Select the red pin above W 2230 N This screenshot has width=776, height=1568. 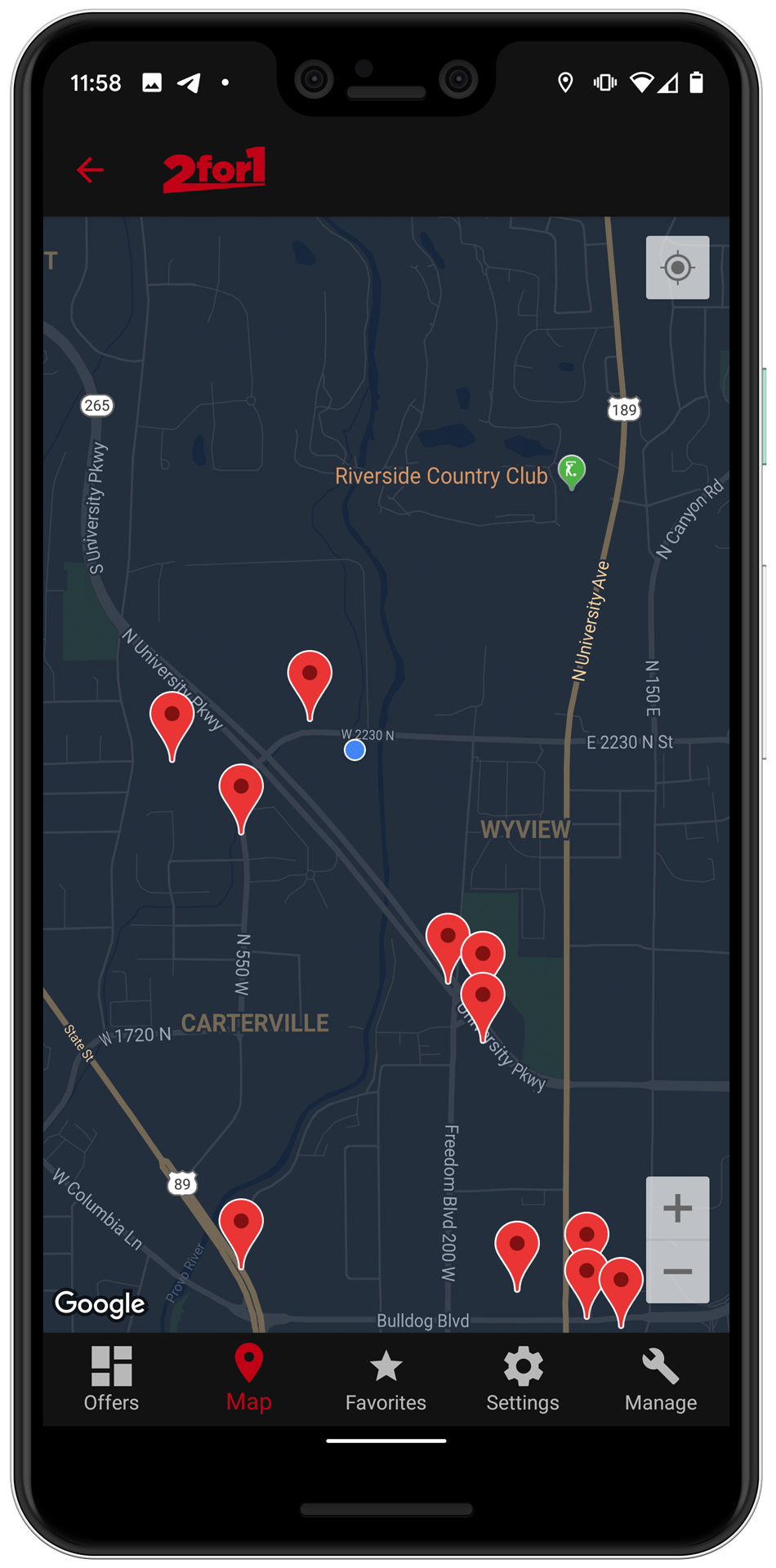tap(310, 679)
